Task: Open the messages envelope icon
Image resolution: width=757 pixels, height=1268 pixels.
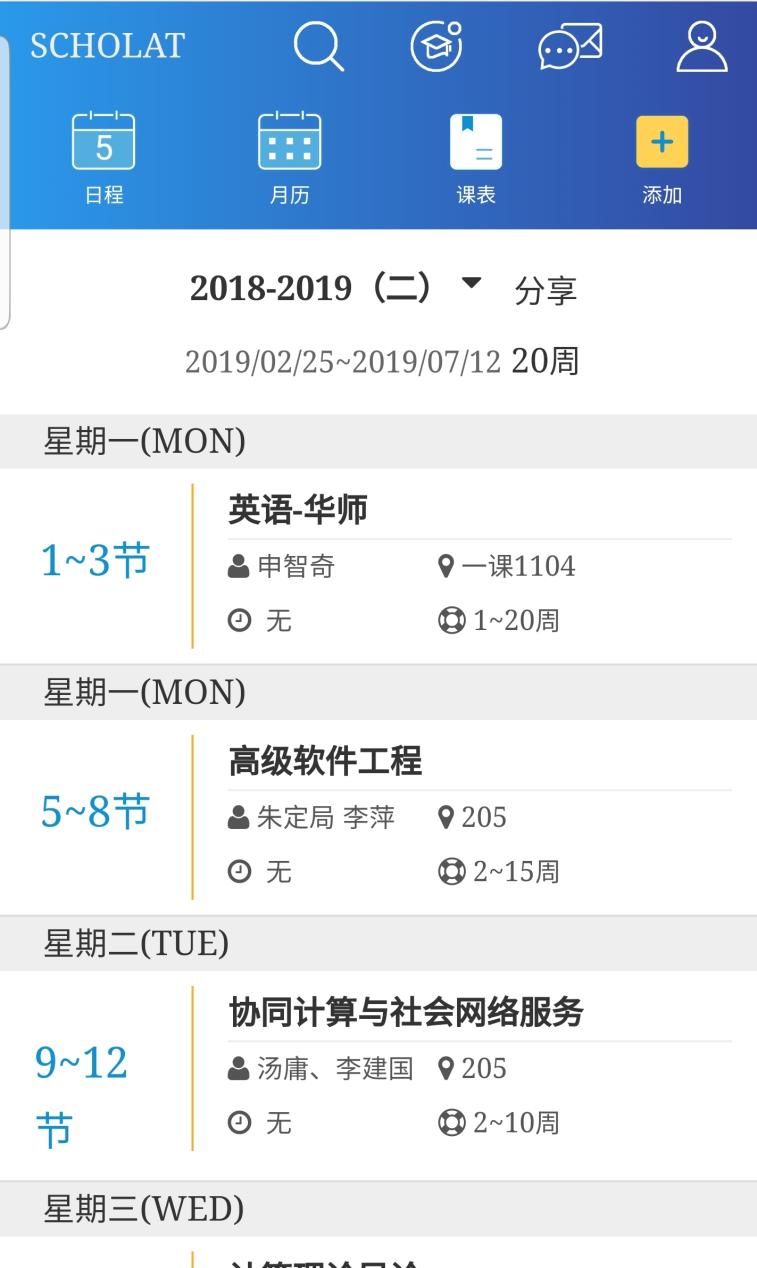Action: tap(570, 46)
